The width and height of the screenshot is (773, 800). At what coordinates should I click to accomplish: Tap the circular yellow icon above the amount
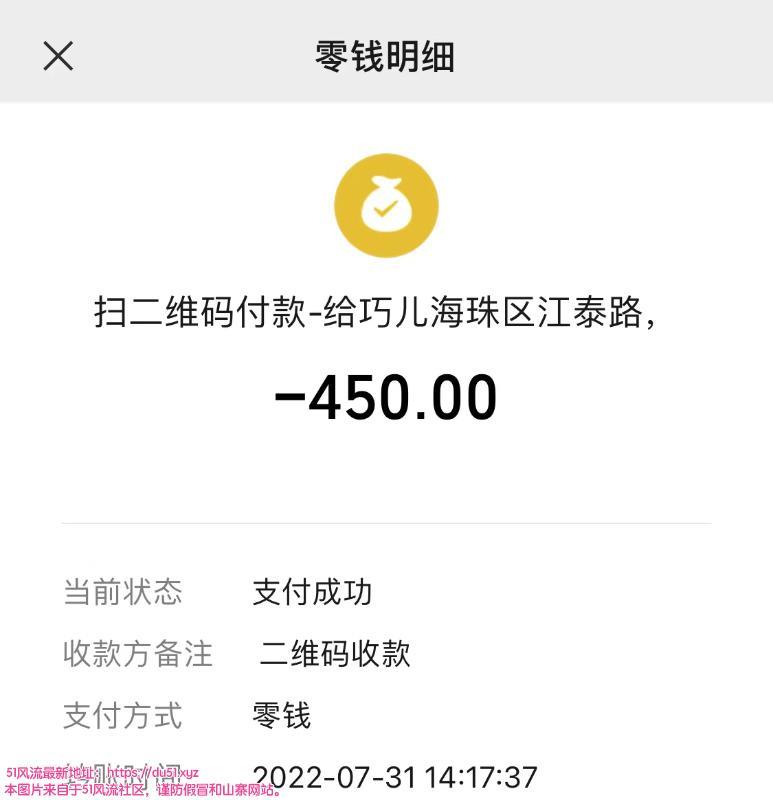[x=387, y=205]
